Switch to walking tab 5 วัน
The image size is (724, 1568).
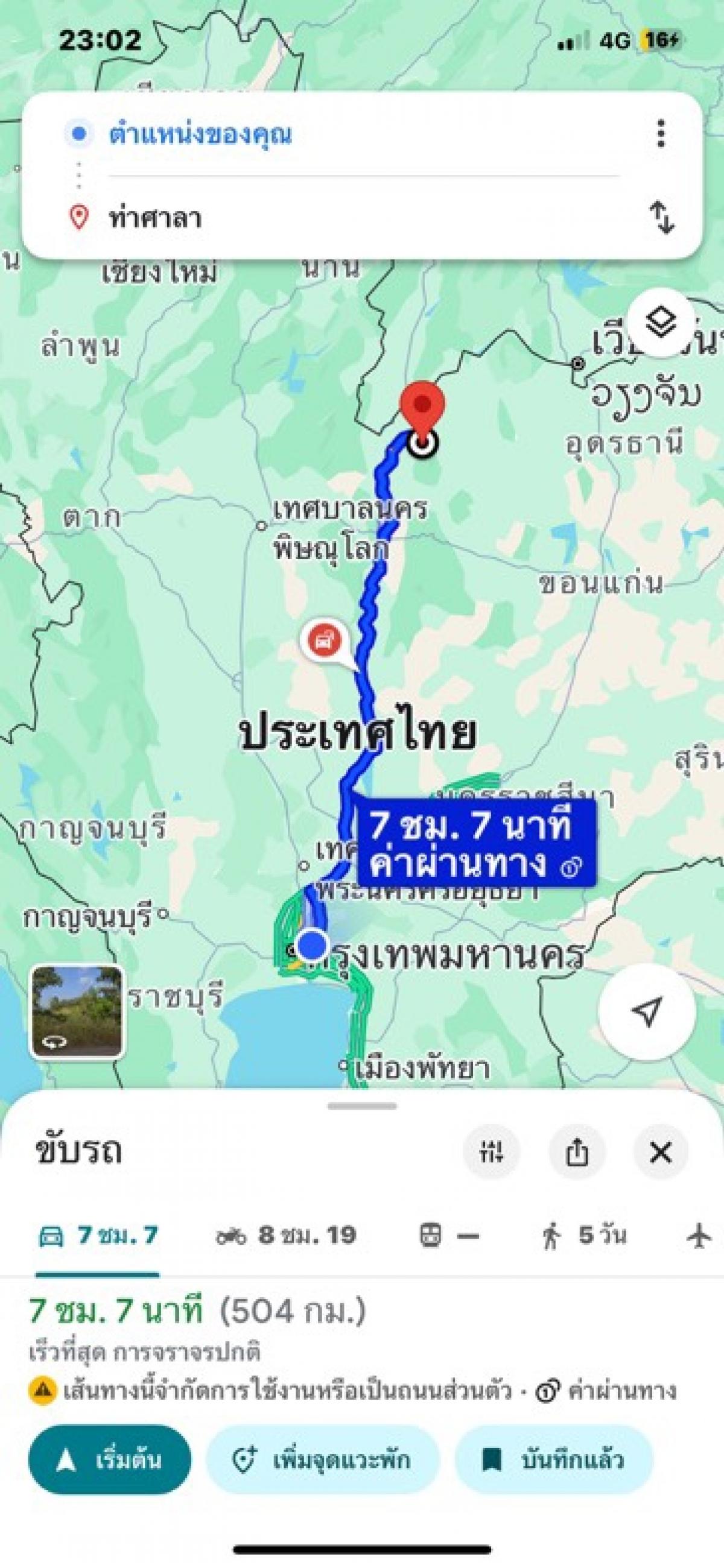point(583,1236)
